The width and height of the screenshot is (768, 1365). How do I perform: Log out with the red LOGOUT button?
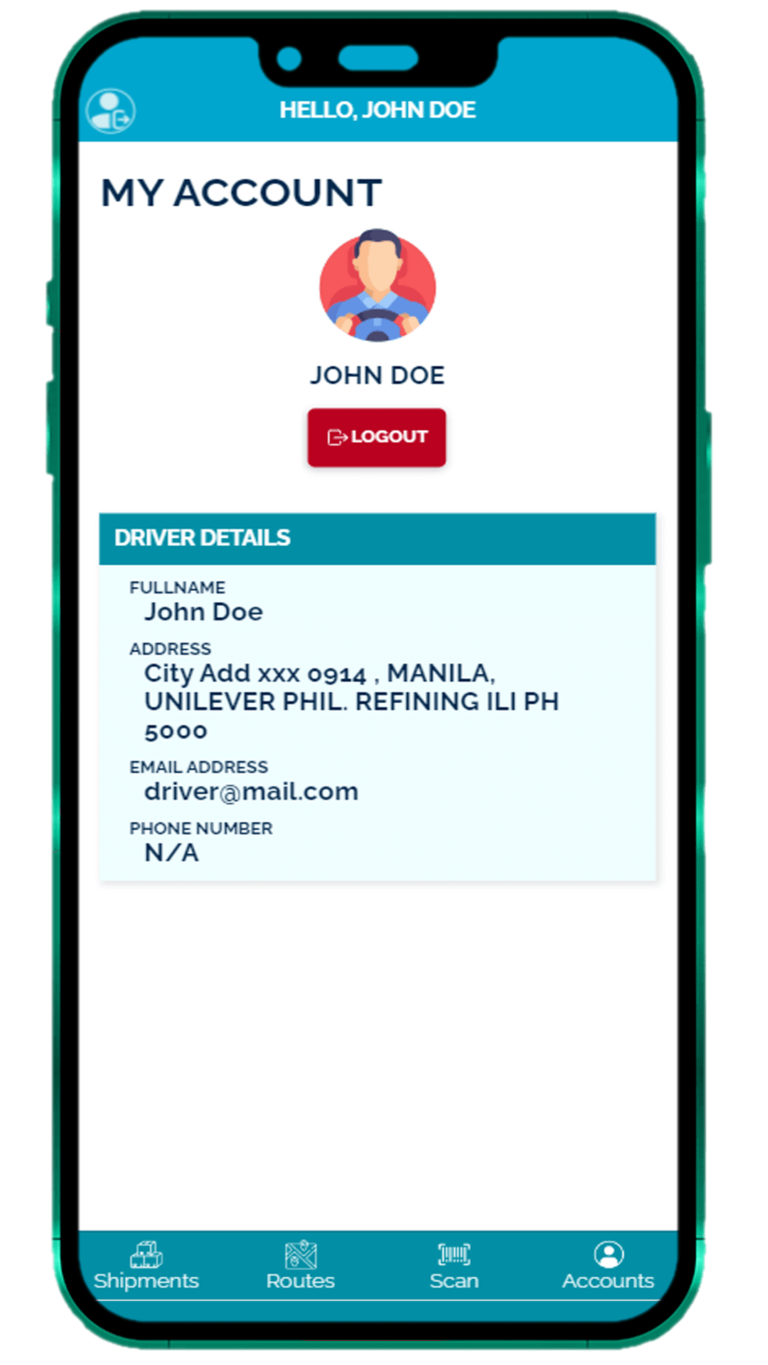point(376,437)
